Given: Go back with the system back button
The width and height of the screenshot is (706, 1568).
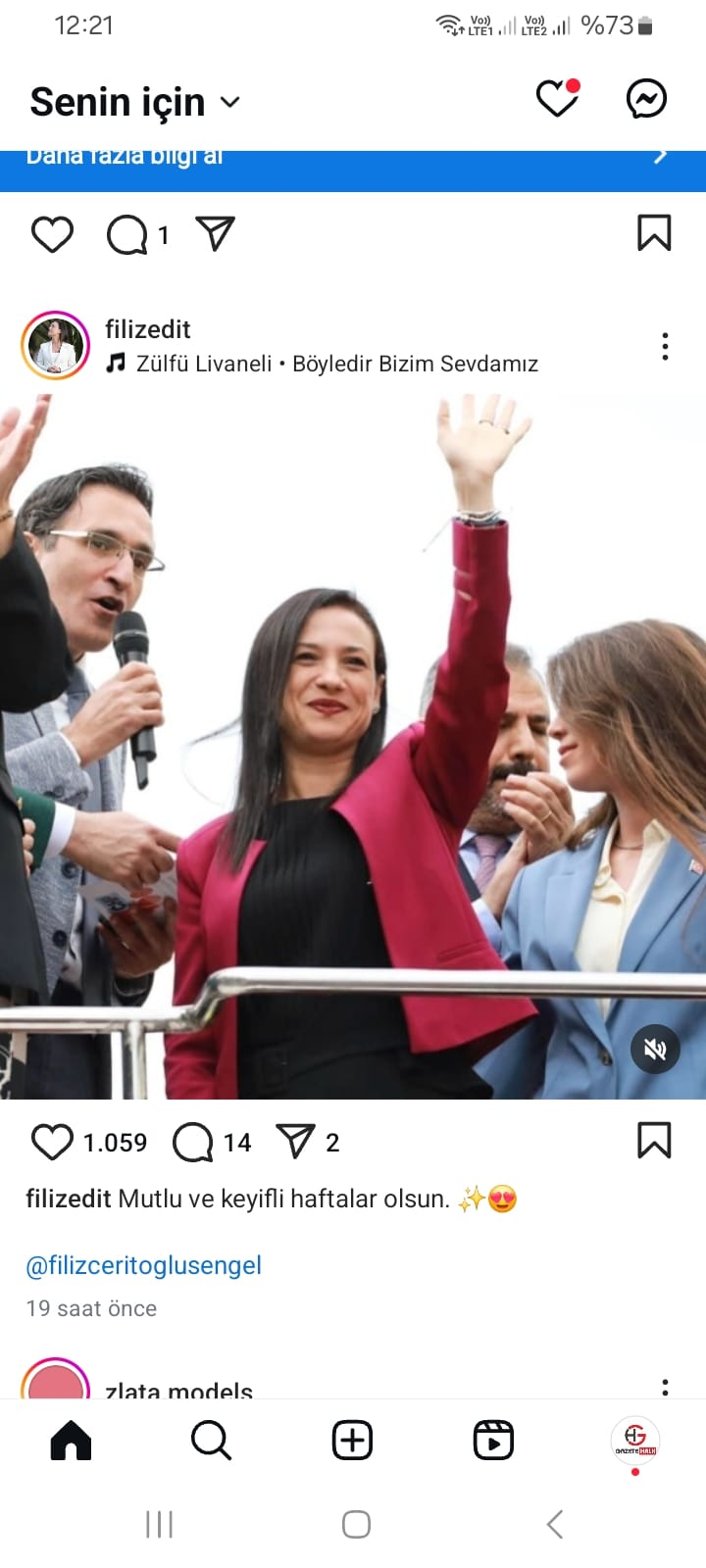Looking at the screenshot, I should 554,1524.
